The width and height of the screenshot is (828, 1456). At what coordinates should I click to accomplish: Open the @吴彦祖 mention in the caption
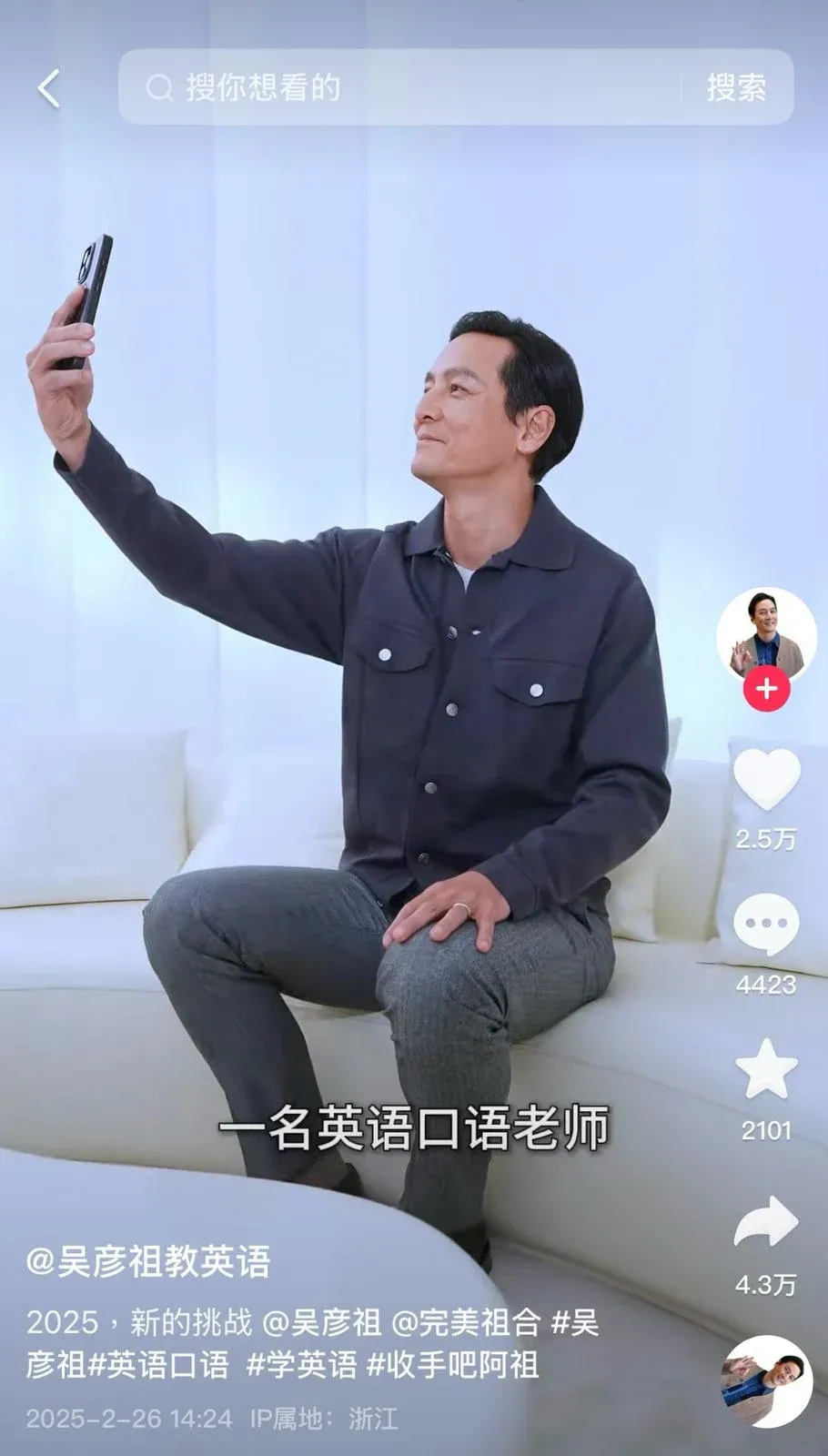pyautogui.click(x=322, y=1321)
